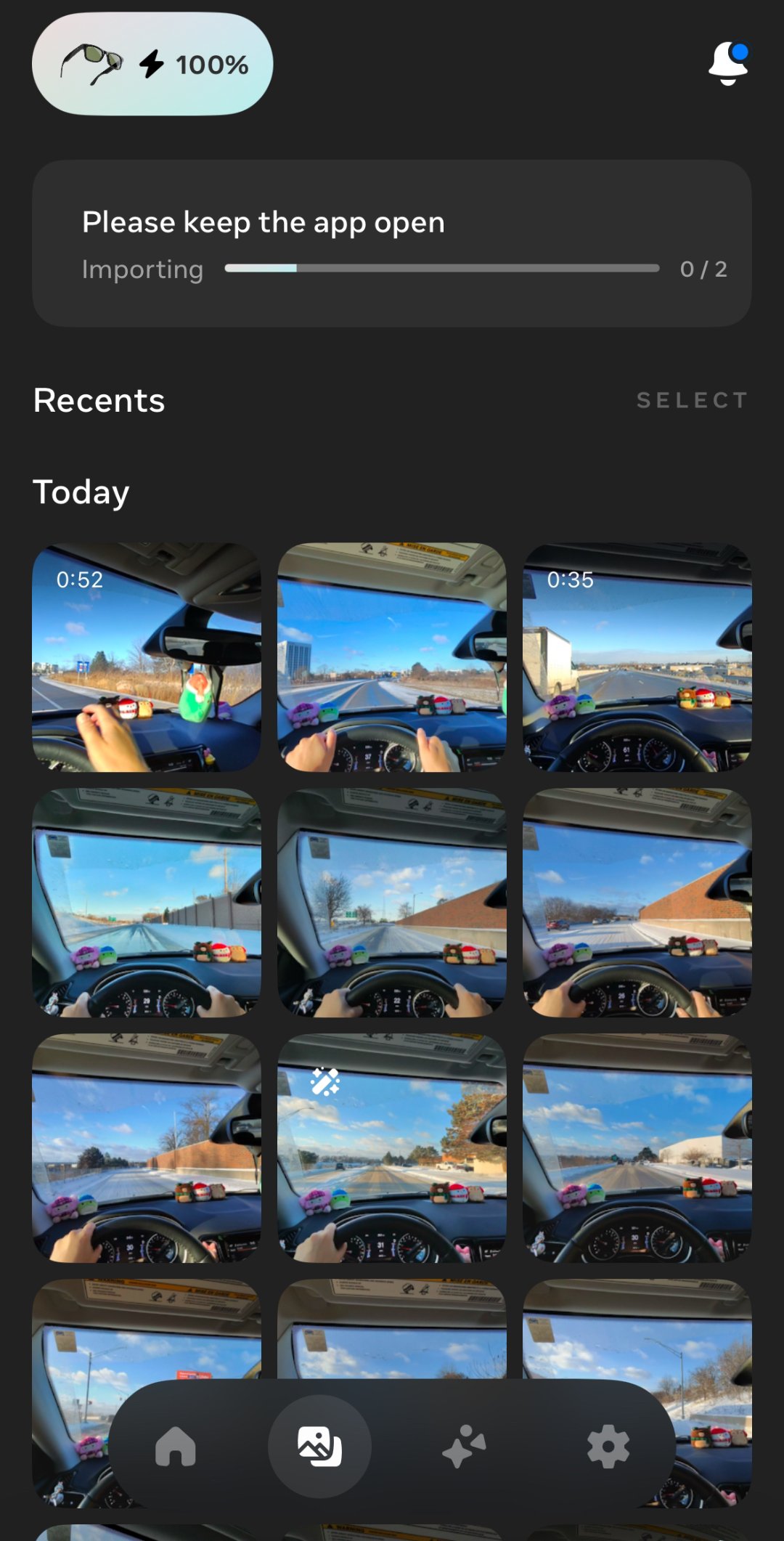Open the Settings gear tab
The height and width of the screenshot is (1541, 784).
pos(608,1446)
